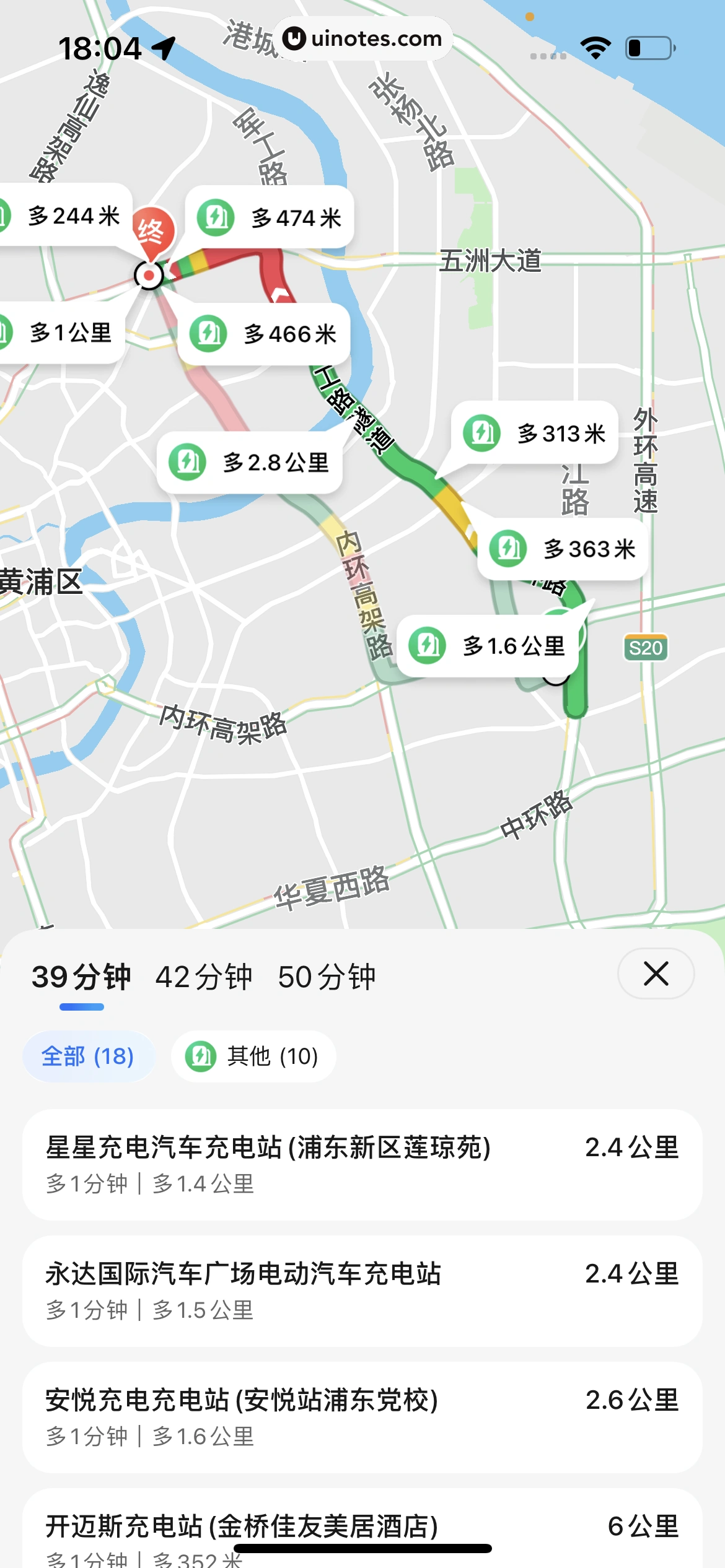Tap the 多363米 charging station marker
The height and width of the screenshot is (1568, 725).
click(563, 549)
